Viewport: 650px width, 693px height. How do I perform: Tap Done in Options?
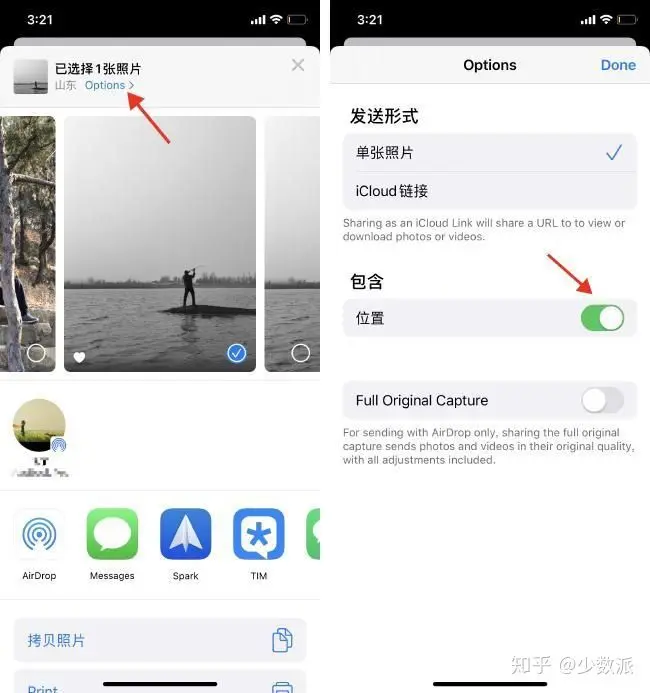point(617,65)
